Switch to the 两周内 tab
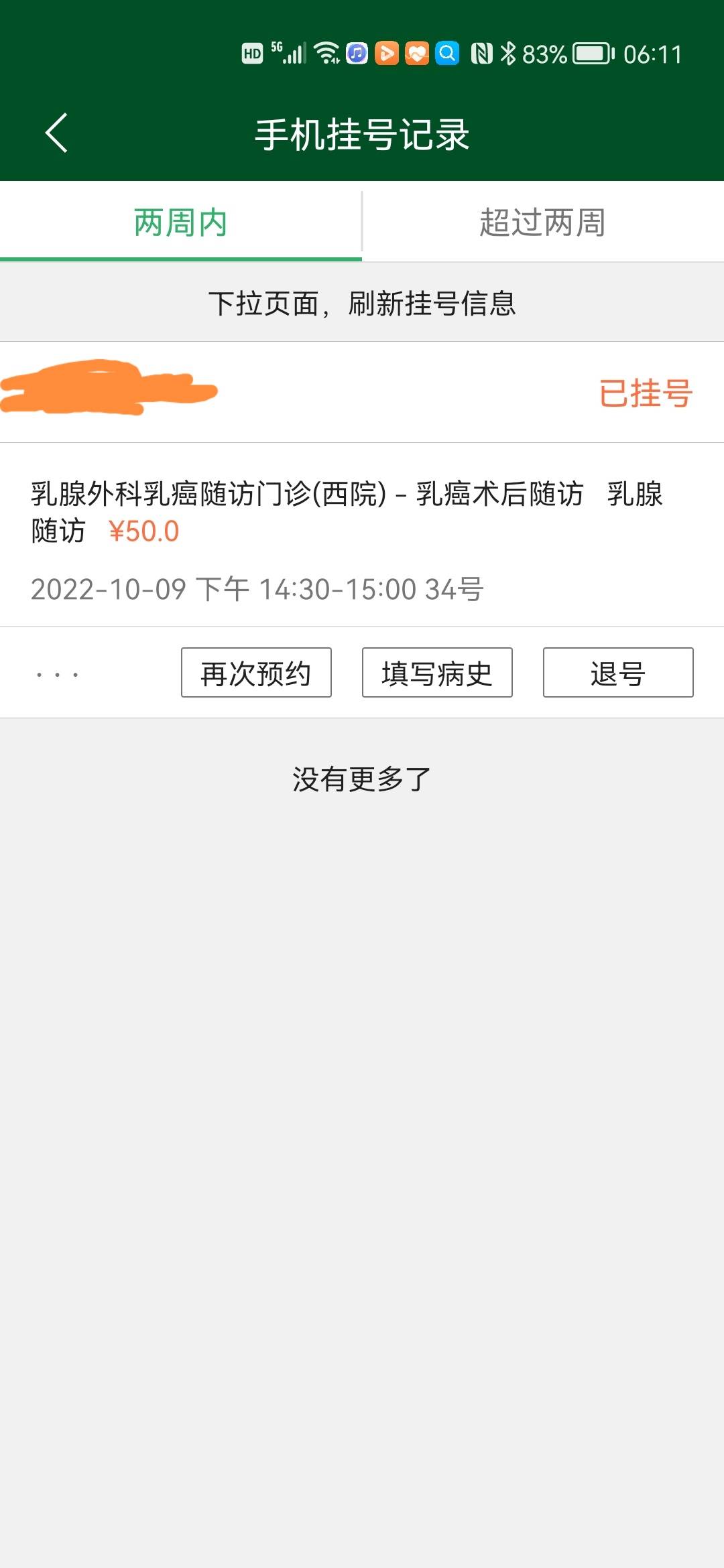The width and height of the screenshot is (724, 1568). pyautogui.click(x=180, y=224)
